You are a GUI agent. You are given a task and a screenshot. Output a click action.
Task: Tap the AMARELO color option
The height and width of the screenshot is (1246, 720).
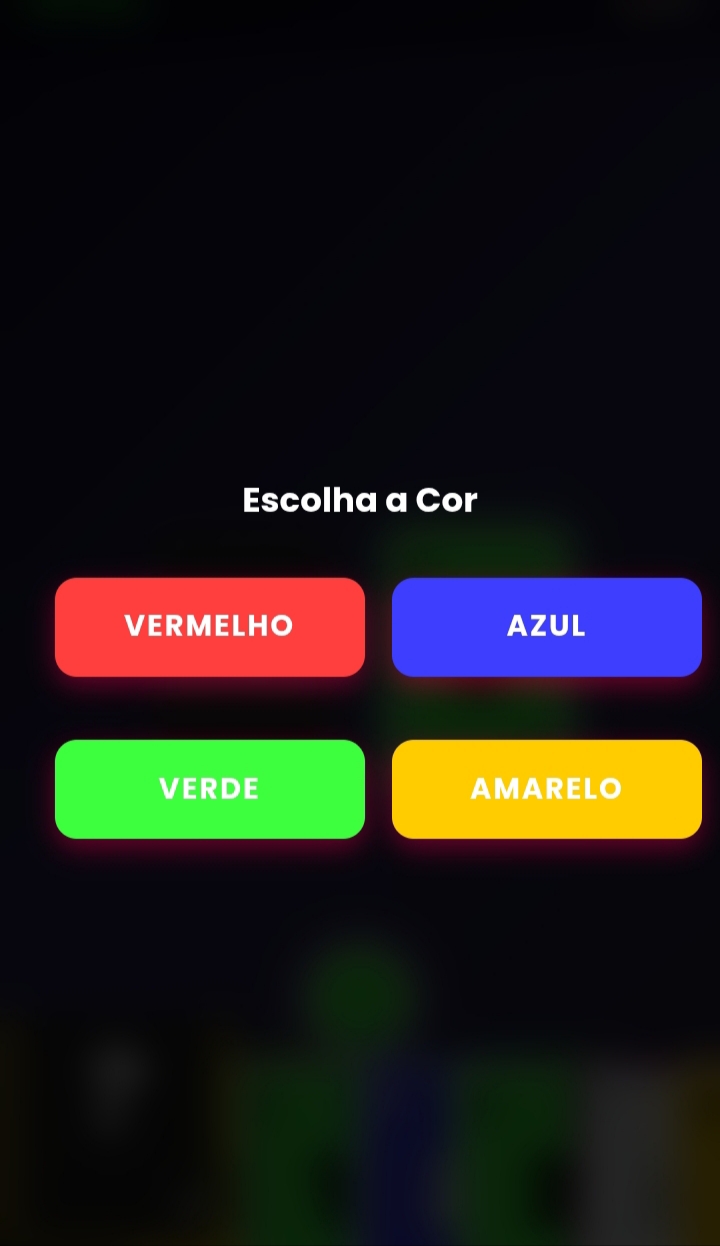tap(546, 789)
